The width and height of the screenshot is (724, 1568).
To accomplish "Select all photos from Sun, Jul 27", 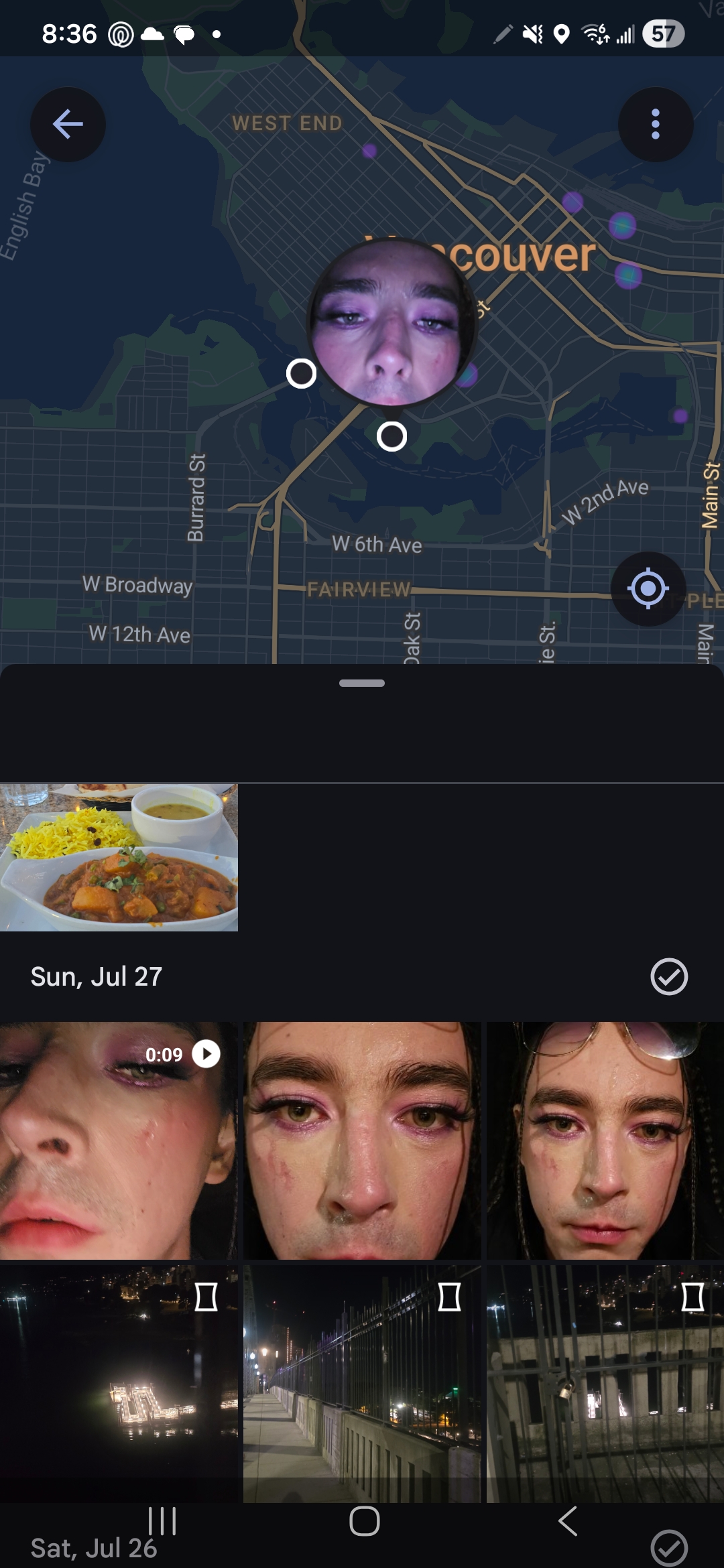I will (668, 976).
